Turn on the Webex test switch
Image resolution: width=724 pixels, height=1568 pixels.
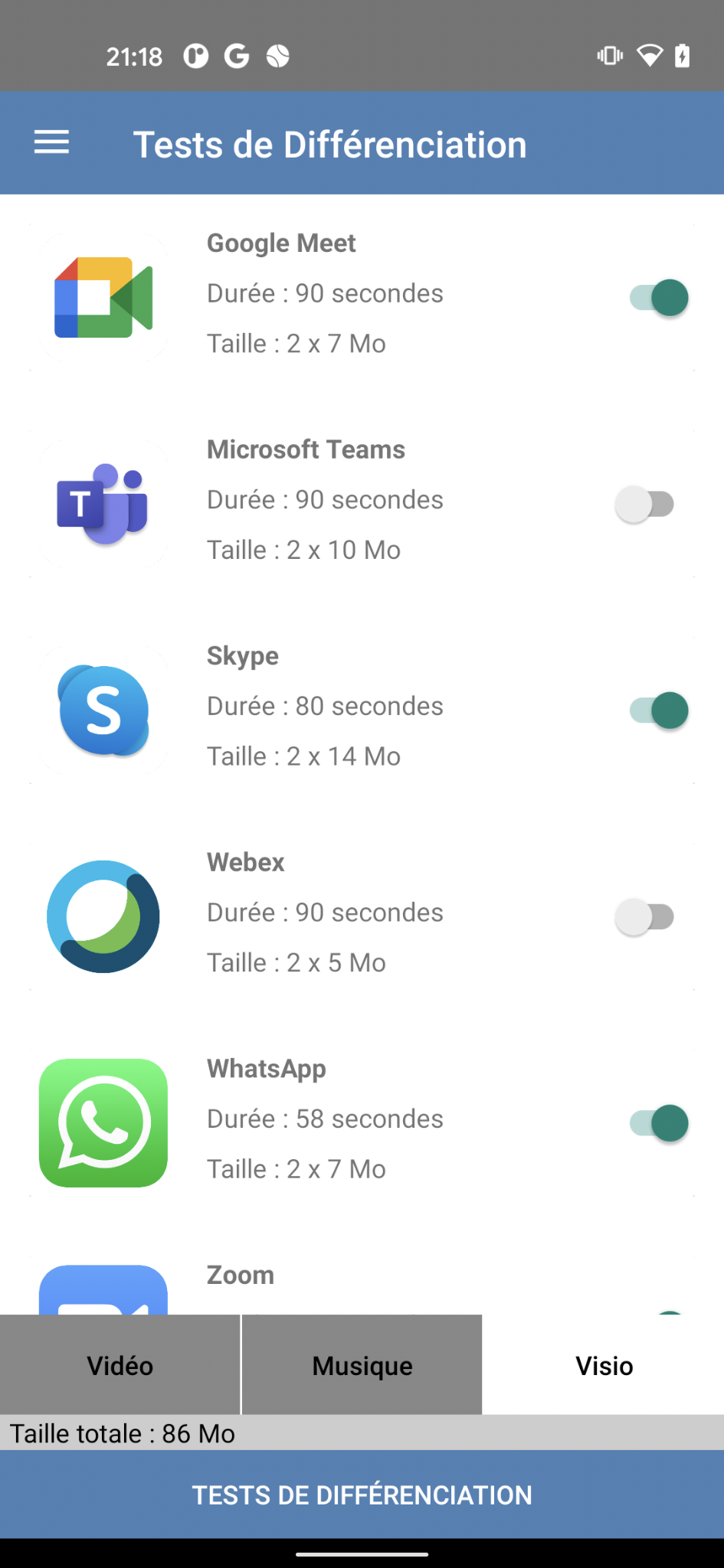point(644,916)
